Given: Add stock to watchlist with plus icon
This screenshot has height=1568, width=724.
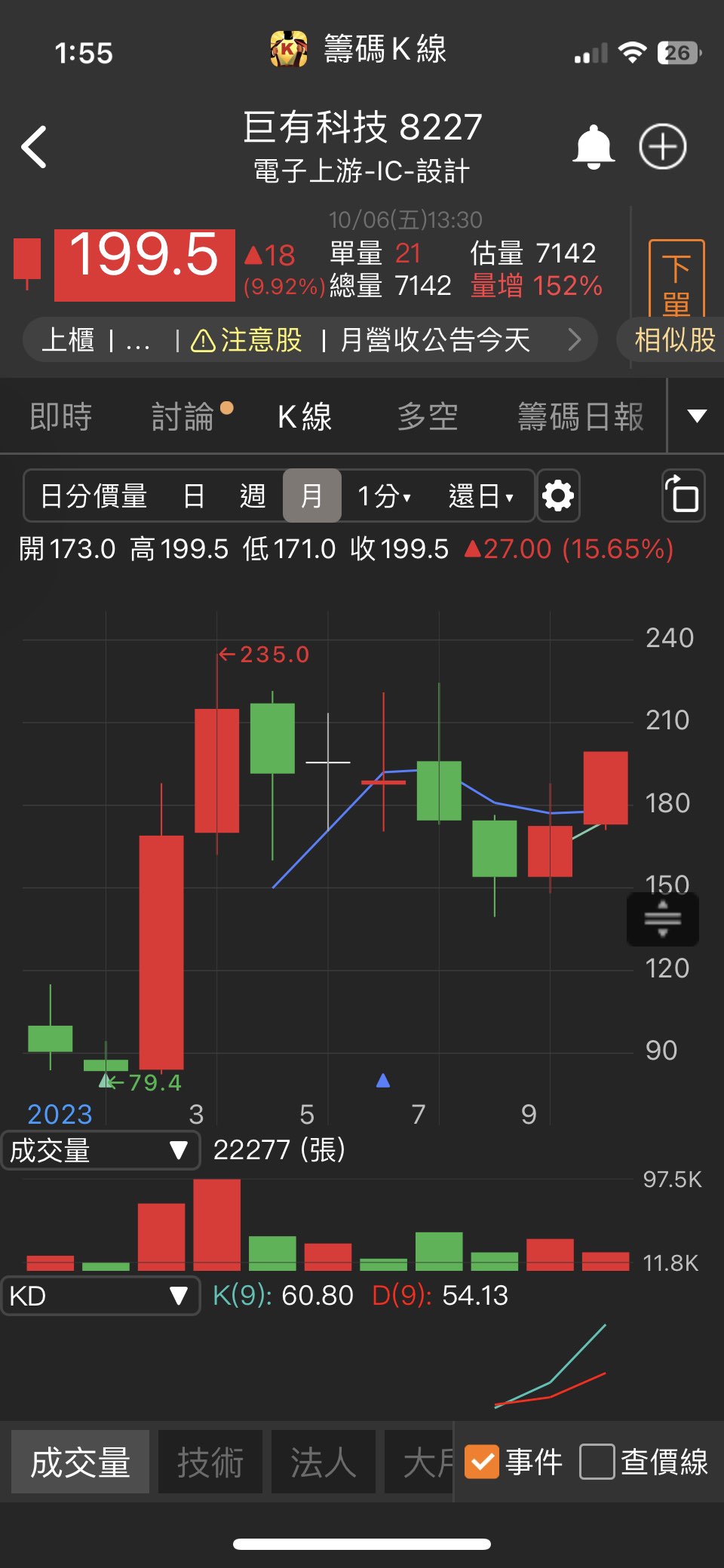Looking at the screenshot, I should pyautogui.click(x=662, y=146).
